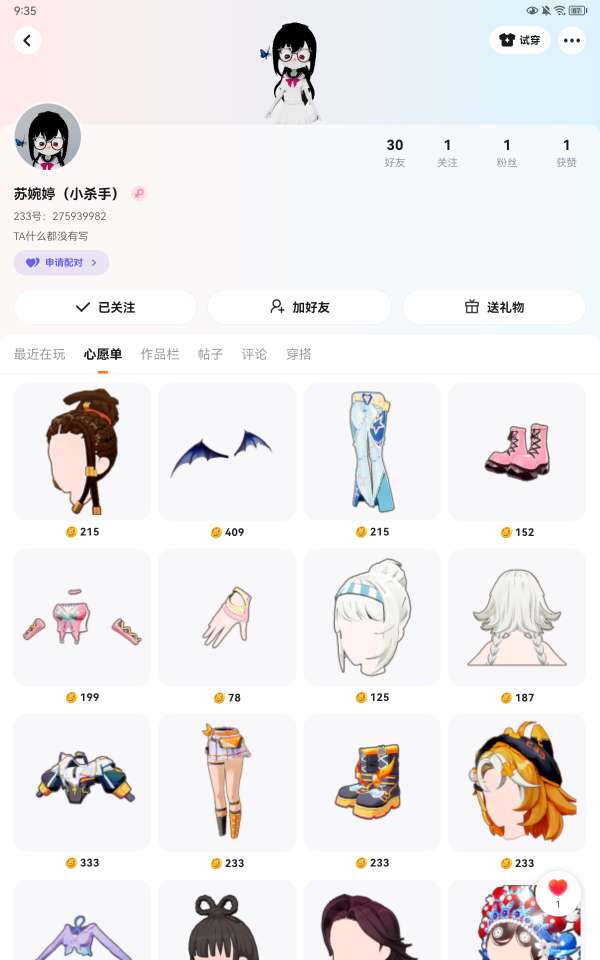600x960 pixels.
Task: Switch to the 最近在玩 tab
Action: pos(39,354)
